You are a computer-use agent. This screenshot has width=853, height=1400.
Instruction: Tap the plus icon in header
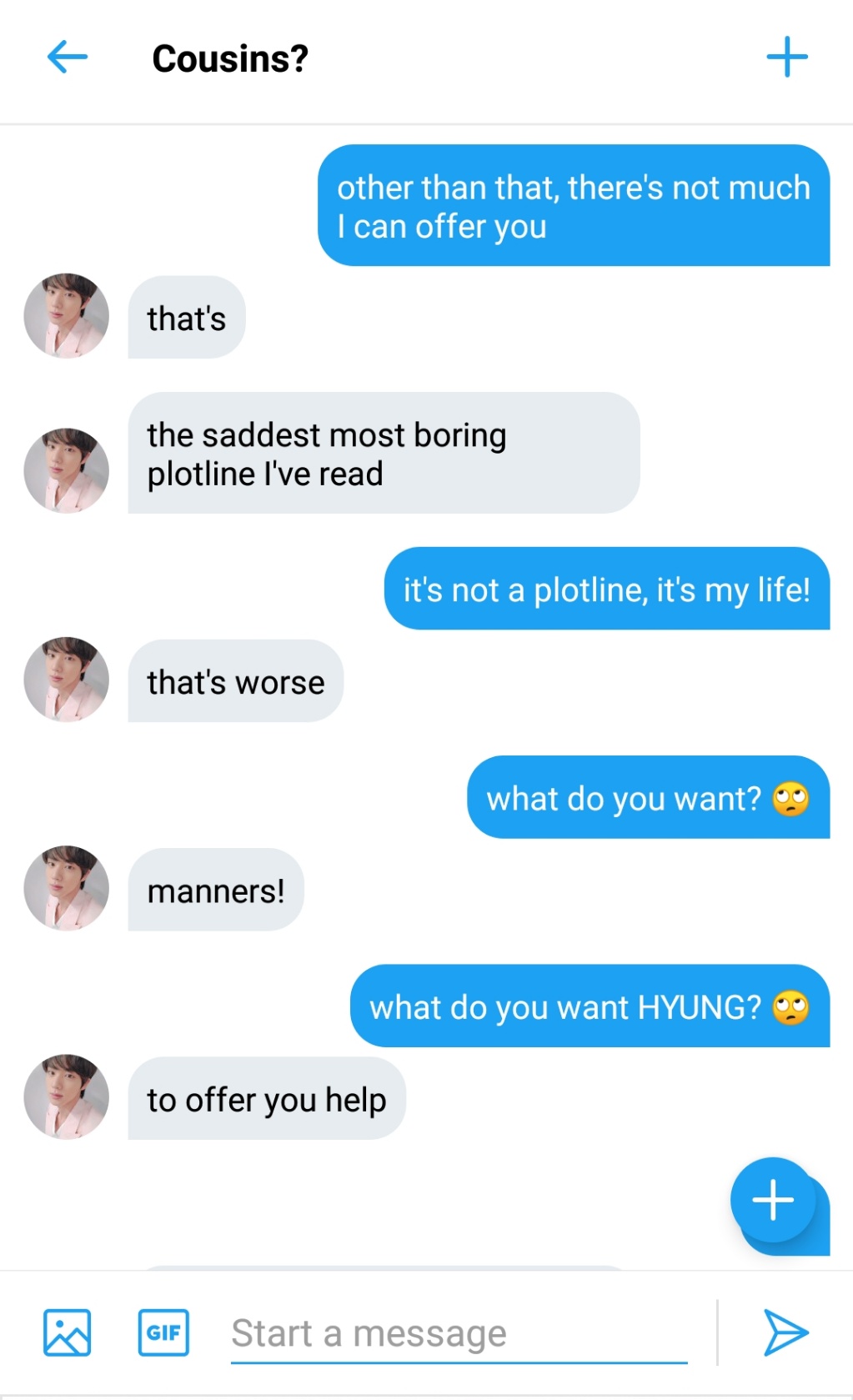click(786, 58)
